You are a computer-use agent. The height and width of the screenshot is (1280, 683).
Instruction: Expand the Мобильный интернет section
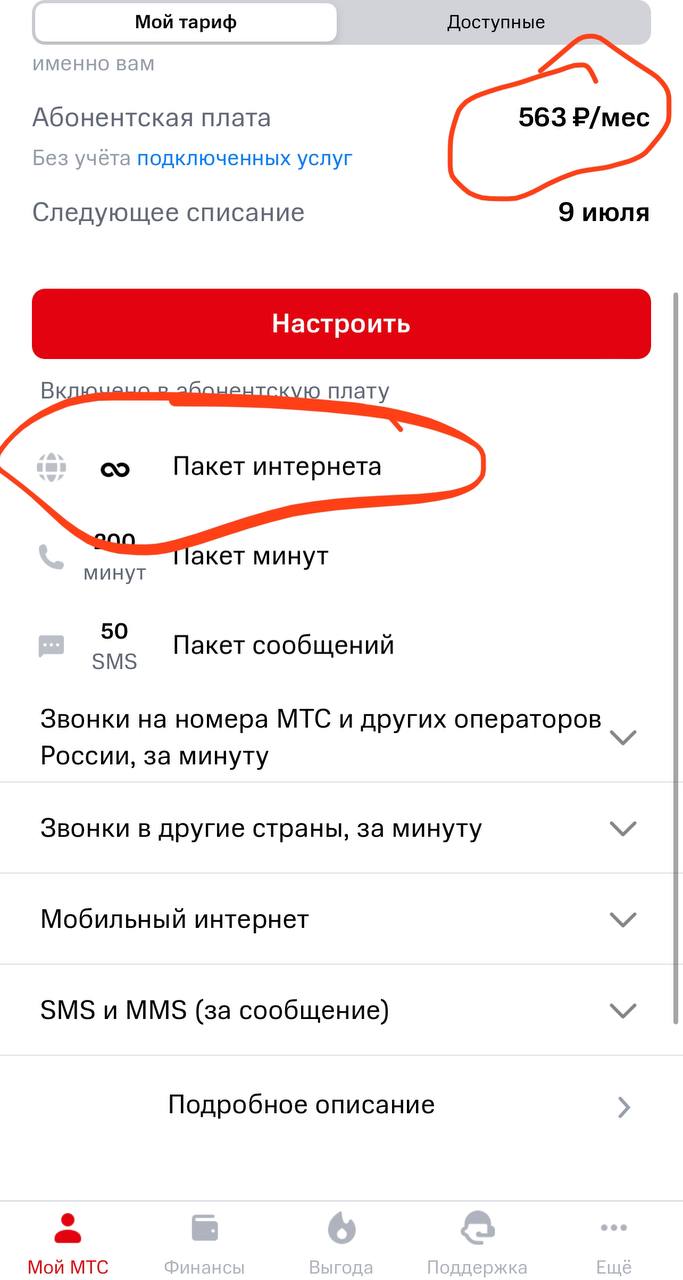(x=340, y=919)
